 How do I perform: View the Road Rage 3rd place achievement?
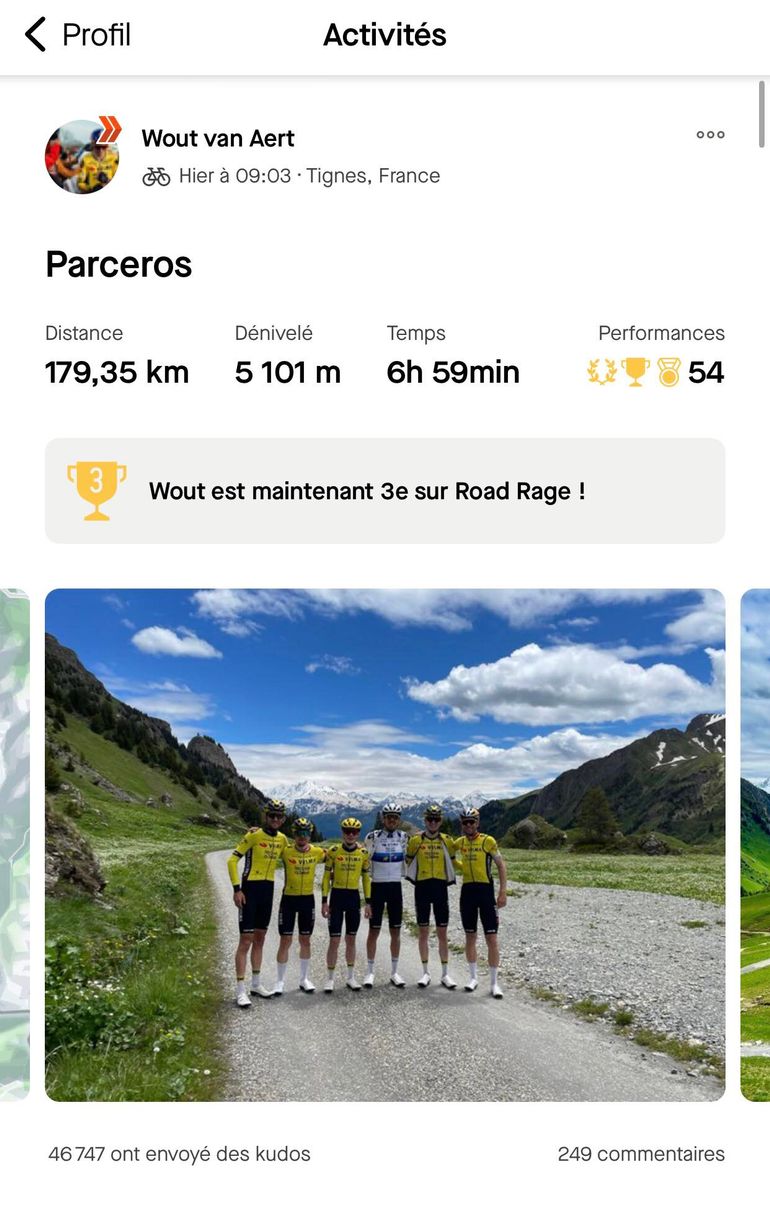tap(385, 491)
